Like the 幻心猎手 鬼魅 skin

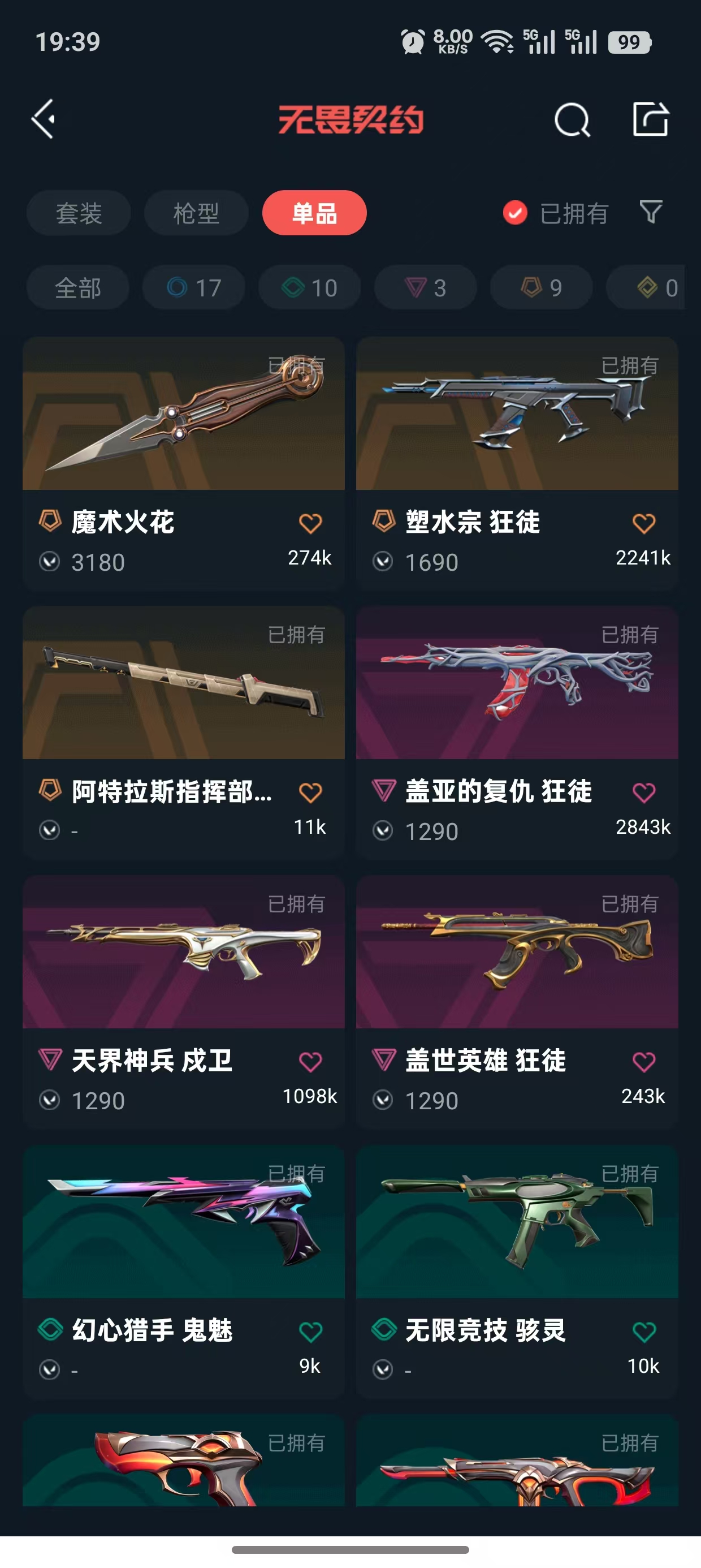pos(310,1332)
